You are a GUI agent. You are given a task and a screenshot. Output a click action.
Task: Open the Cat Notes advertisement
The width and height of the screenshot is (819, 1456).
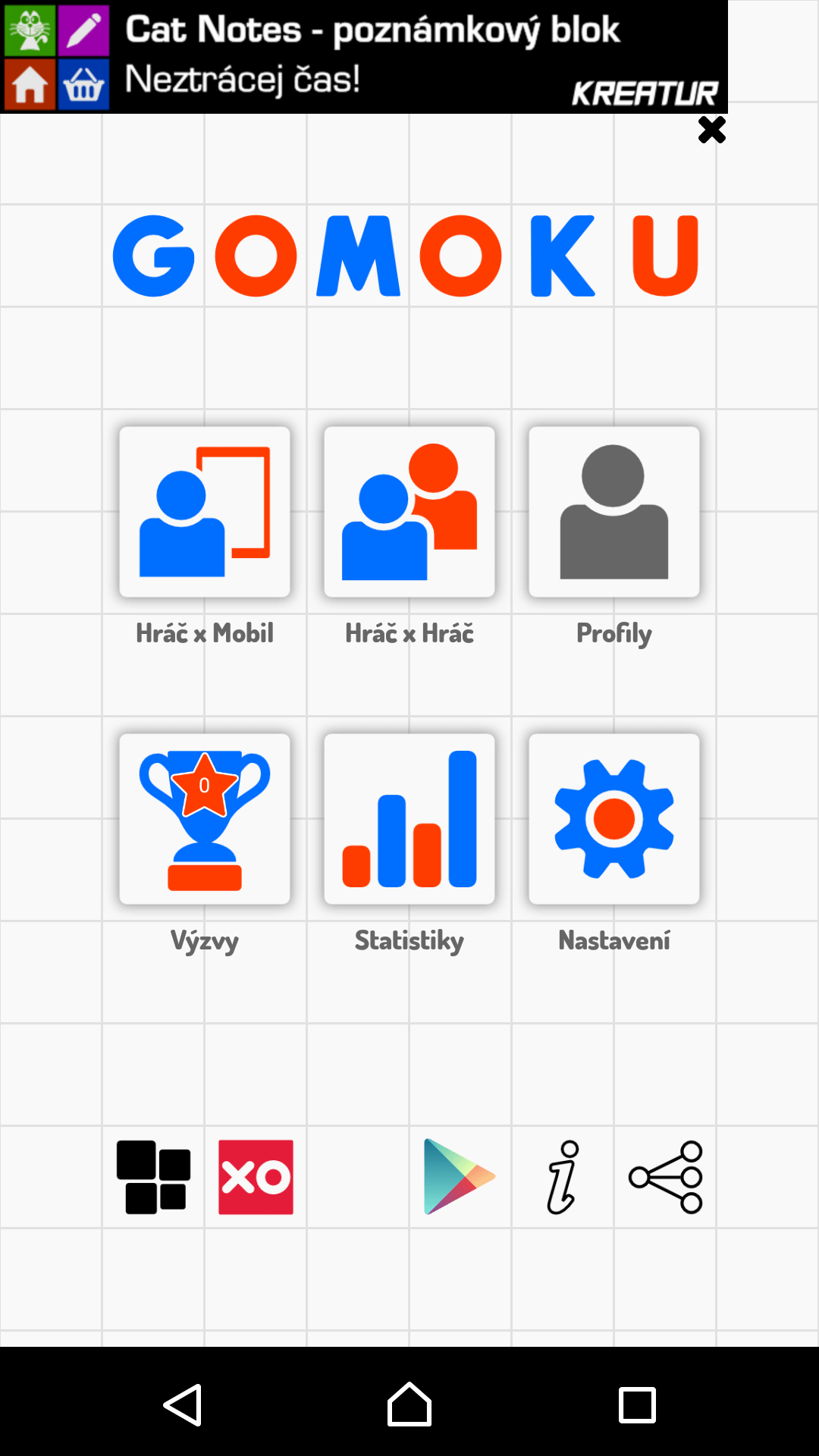364,57
